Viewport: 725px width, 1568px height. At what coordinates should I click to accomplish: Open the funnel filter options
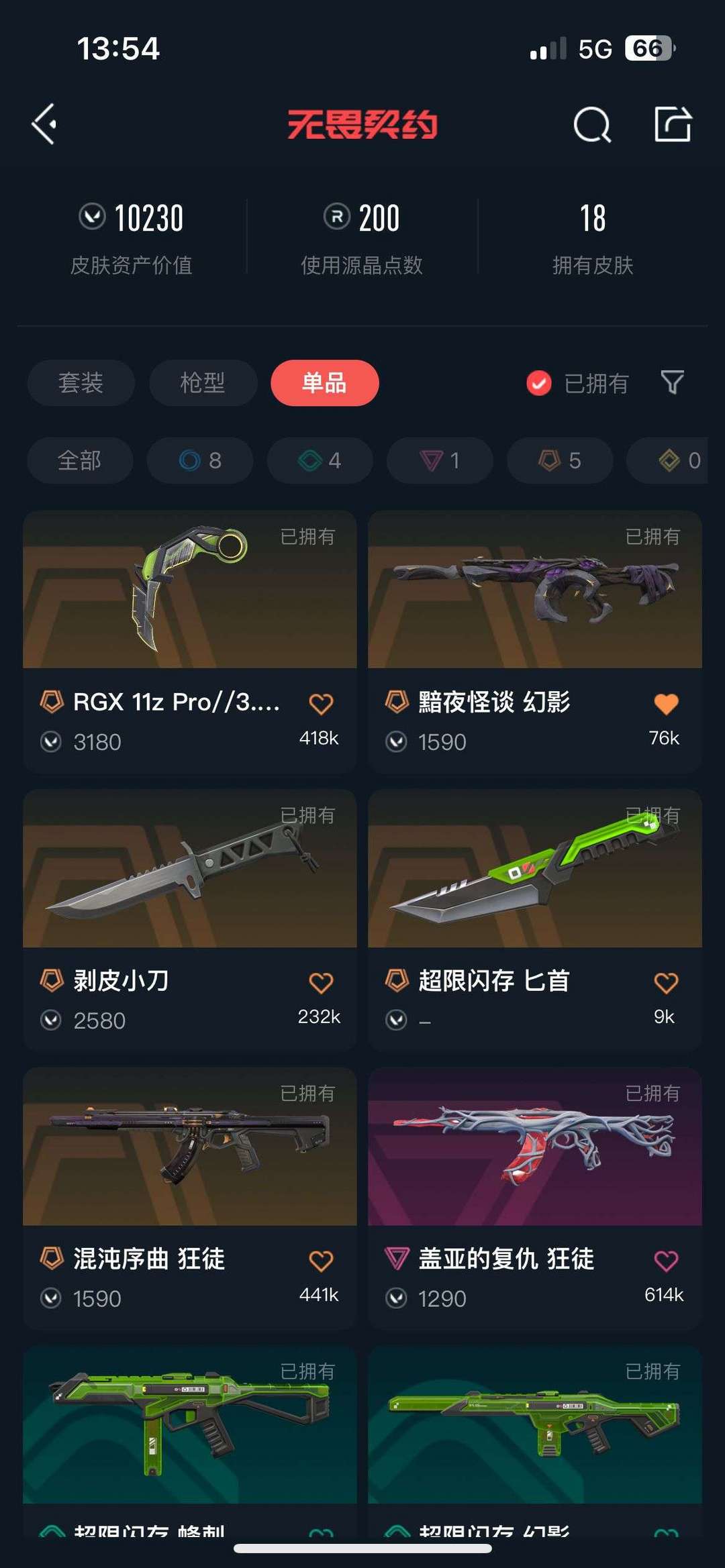(672, 382)
